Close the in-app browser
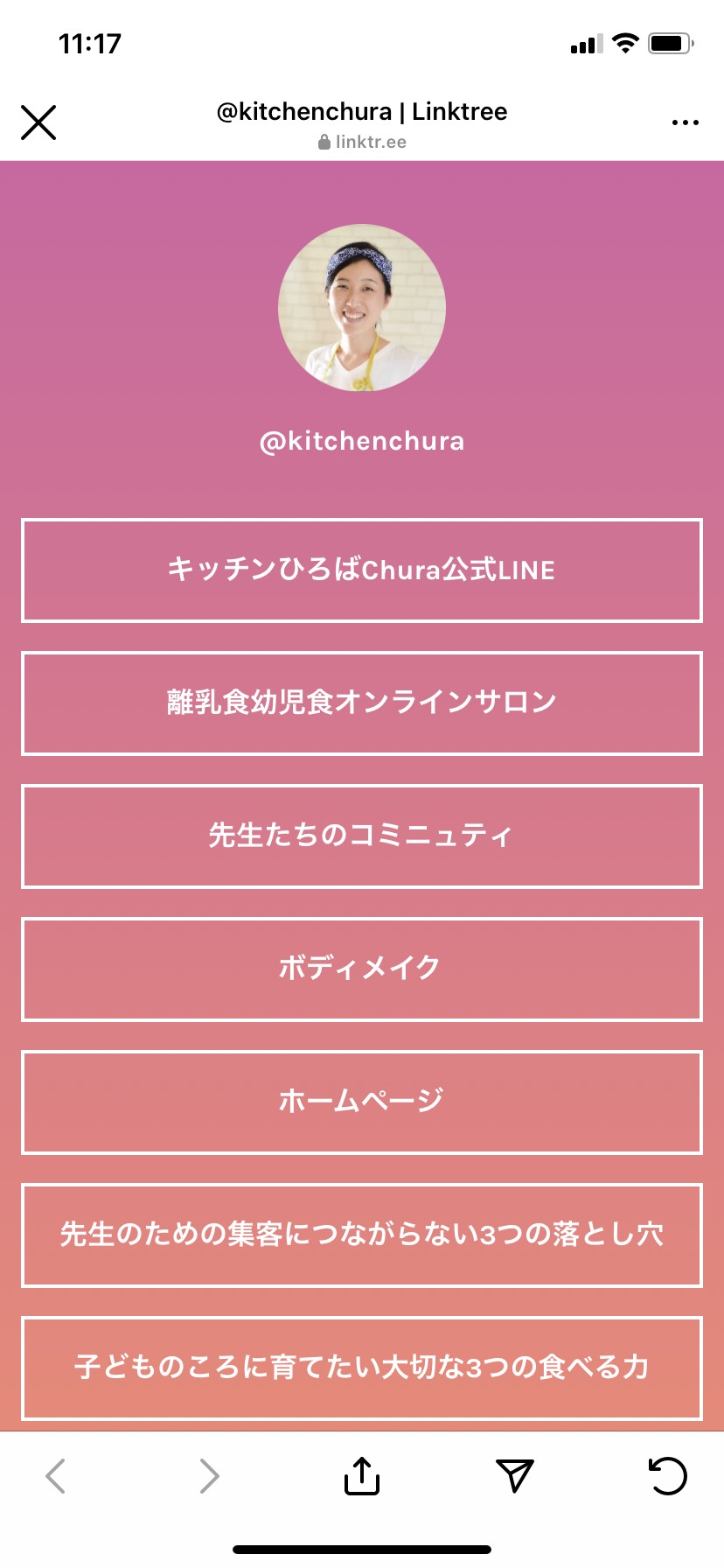 (38, 122)
